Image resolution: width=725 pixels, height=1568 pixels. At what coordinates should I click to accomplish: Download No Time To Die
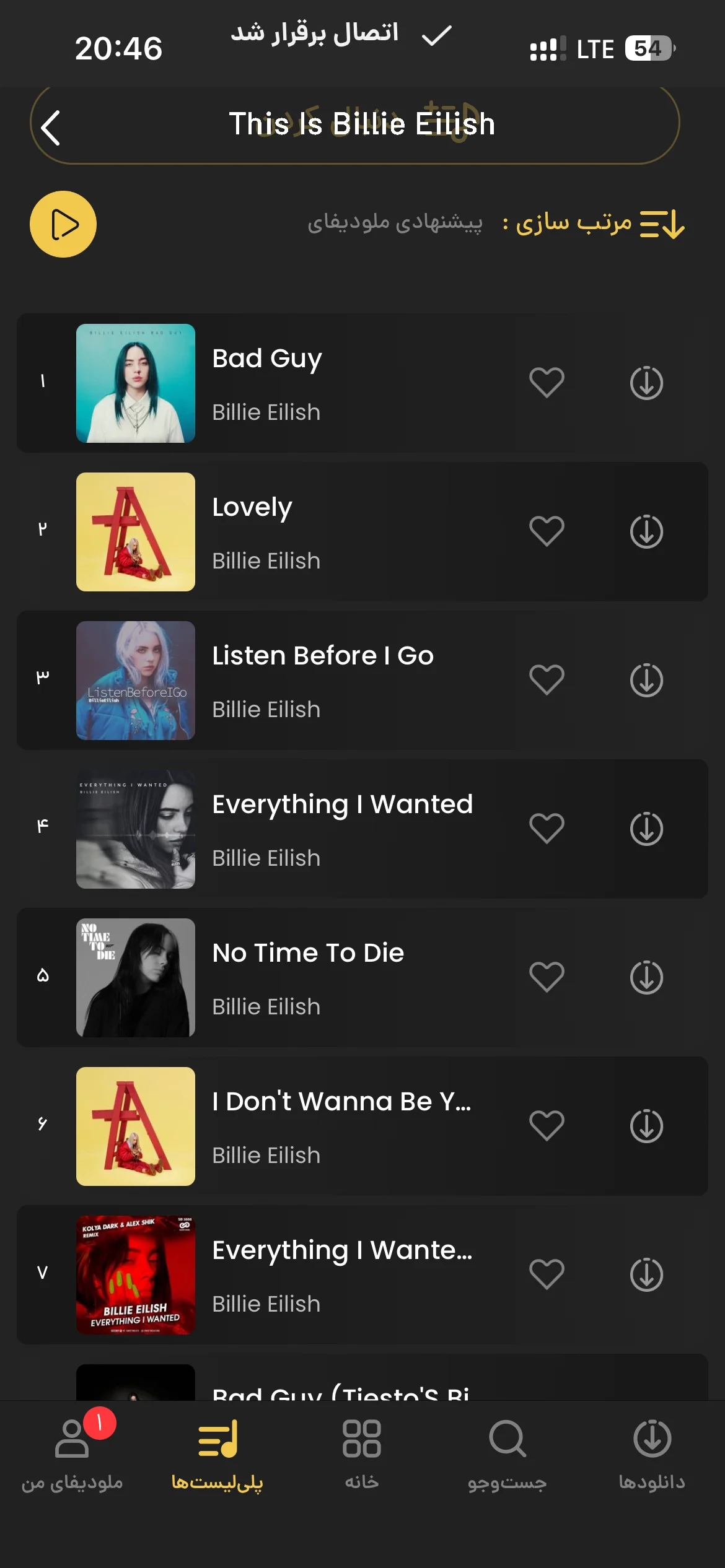tap(646, 977)
